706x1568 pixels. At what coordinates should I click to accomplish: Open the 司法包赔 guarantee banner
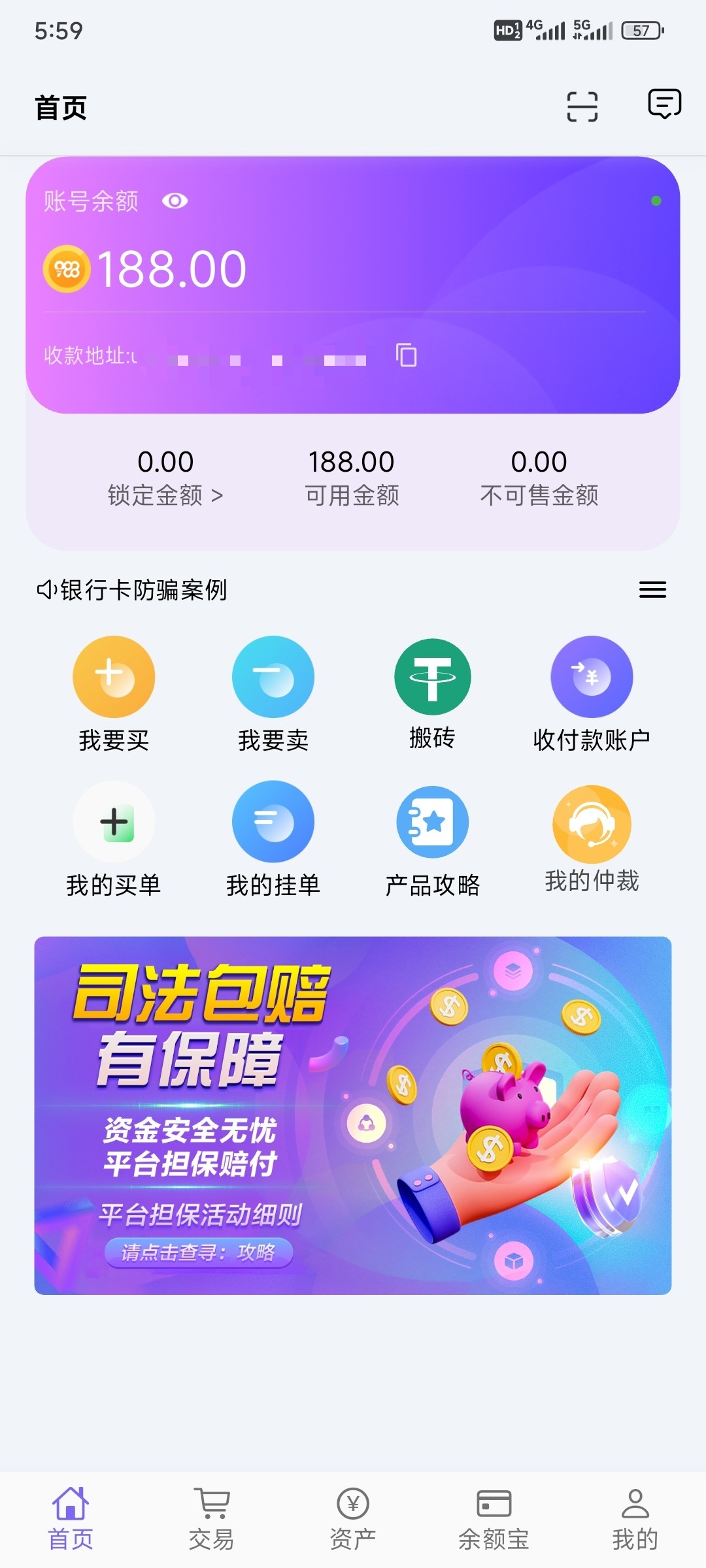(353, 1115)
